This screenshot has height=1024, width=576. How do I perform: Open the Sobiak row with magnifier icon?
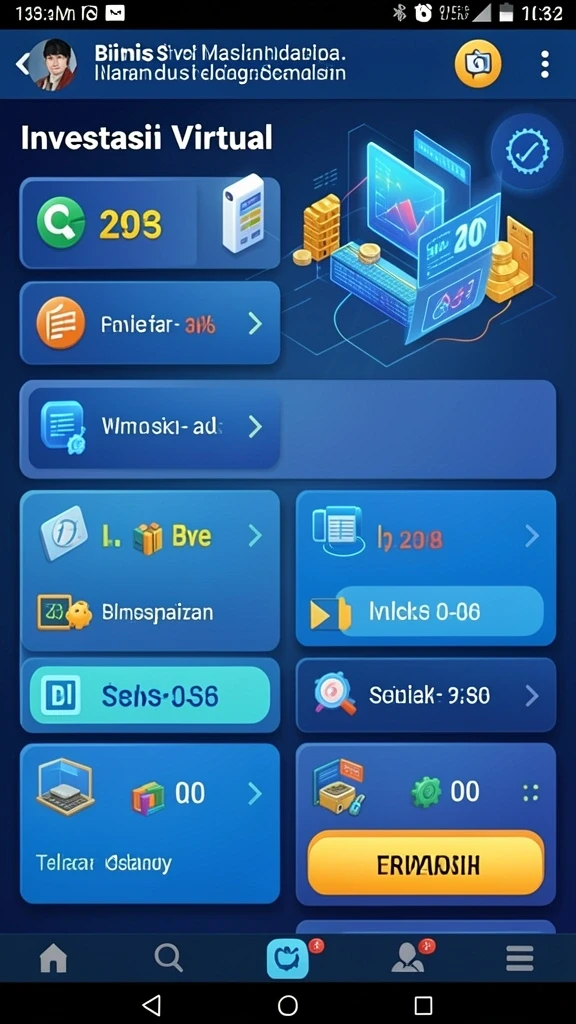pos(426,696)
